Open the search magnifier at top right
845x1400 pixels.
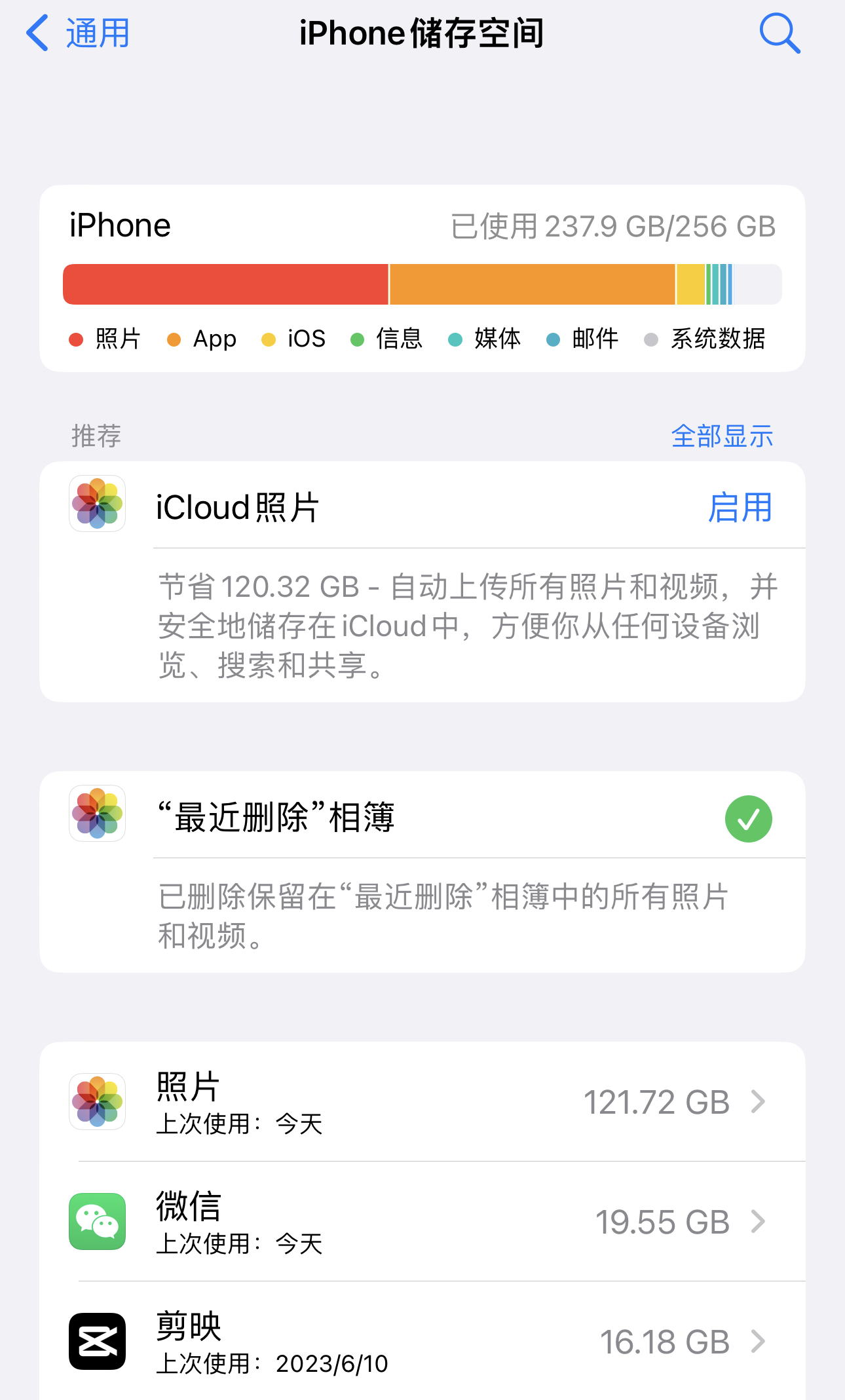[x=779, y=31]
